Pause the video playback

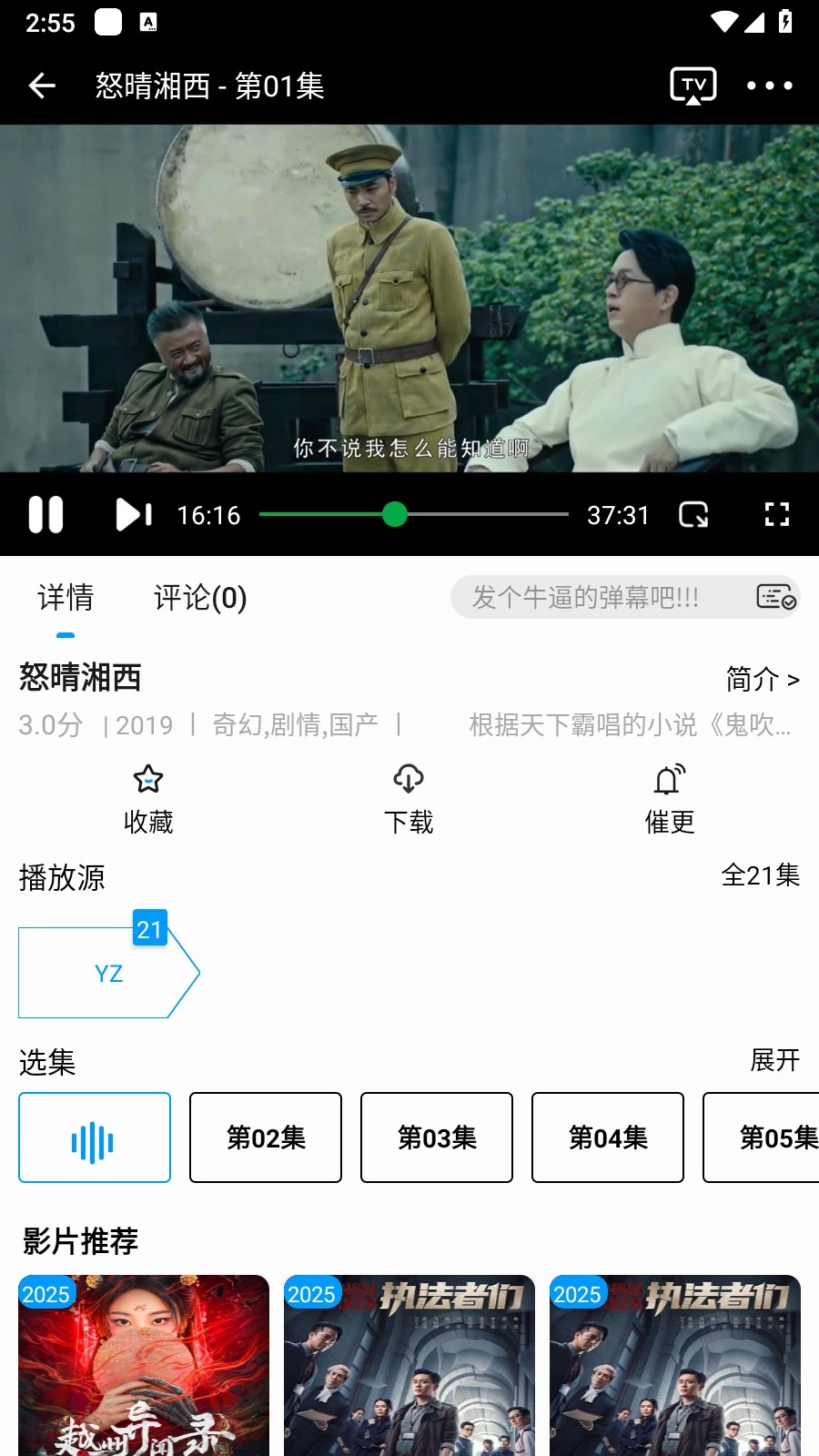46,515
